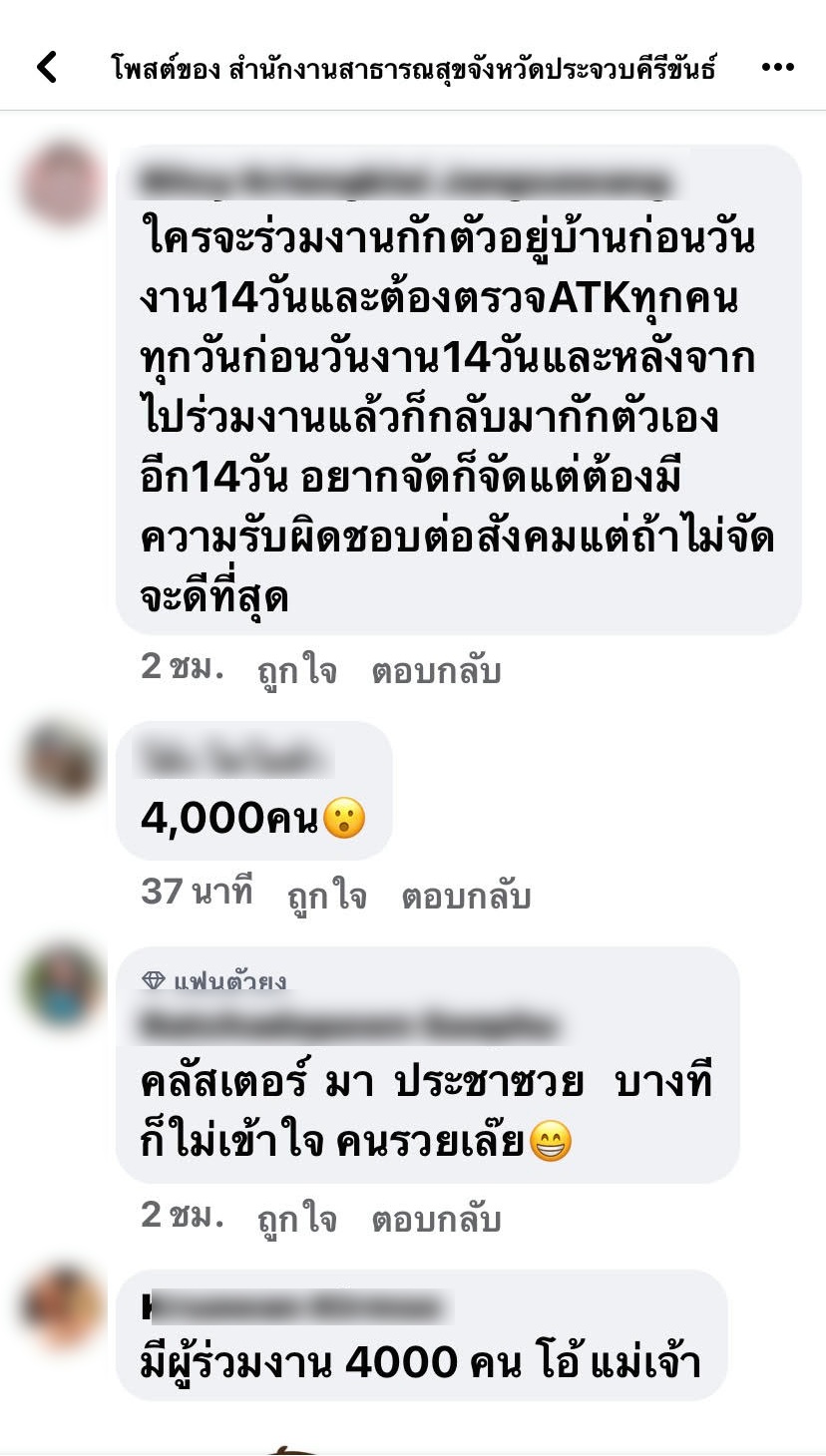This screenshot has width=826, height=1456.
Task: Open profile picture of the '4,000คน' commenter
Action: [62, 763]
